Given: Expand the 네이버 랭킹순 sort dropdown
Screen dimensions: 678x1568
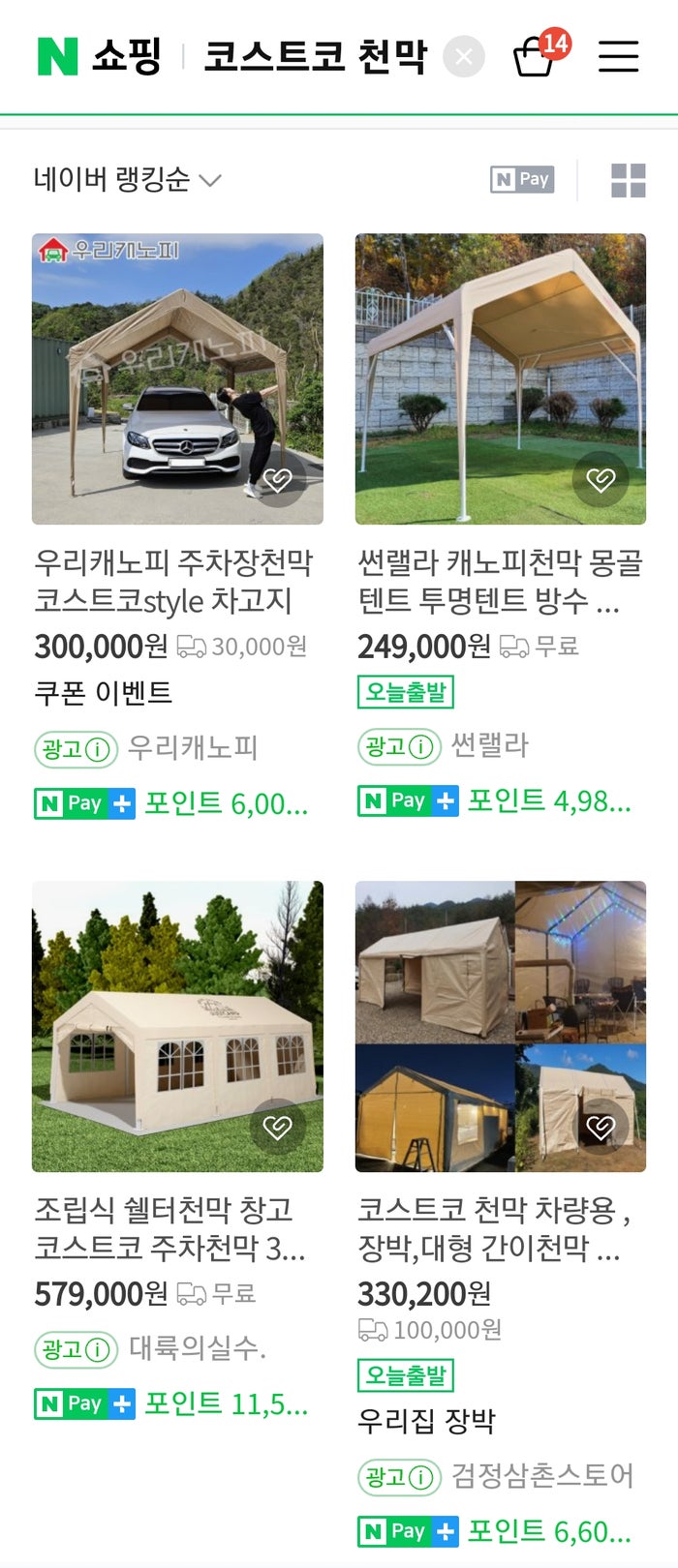Looking at the screenshot, I should pos(127,180).
